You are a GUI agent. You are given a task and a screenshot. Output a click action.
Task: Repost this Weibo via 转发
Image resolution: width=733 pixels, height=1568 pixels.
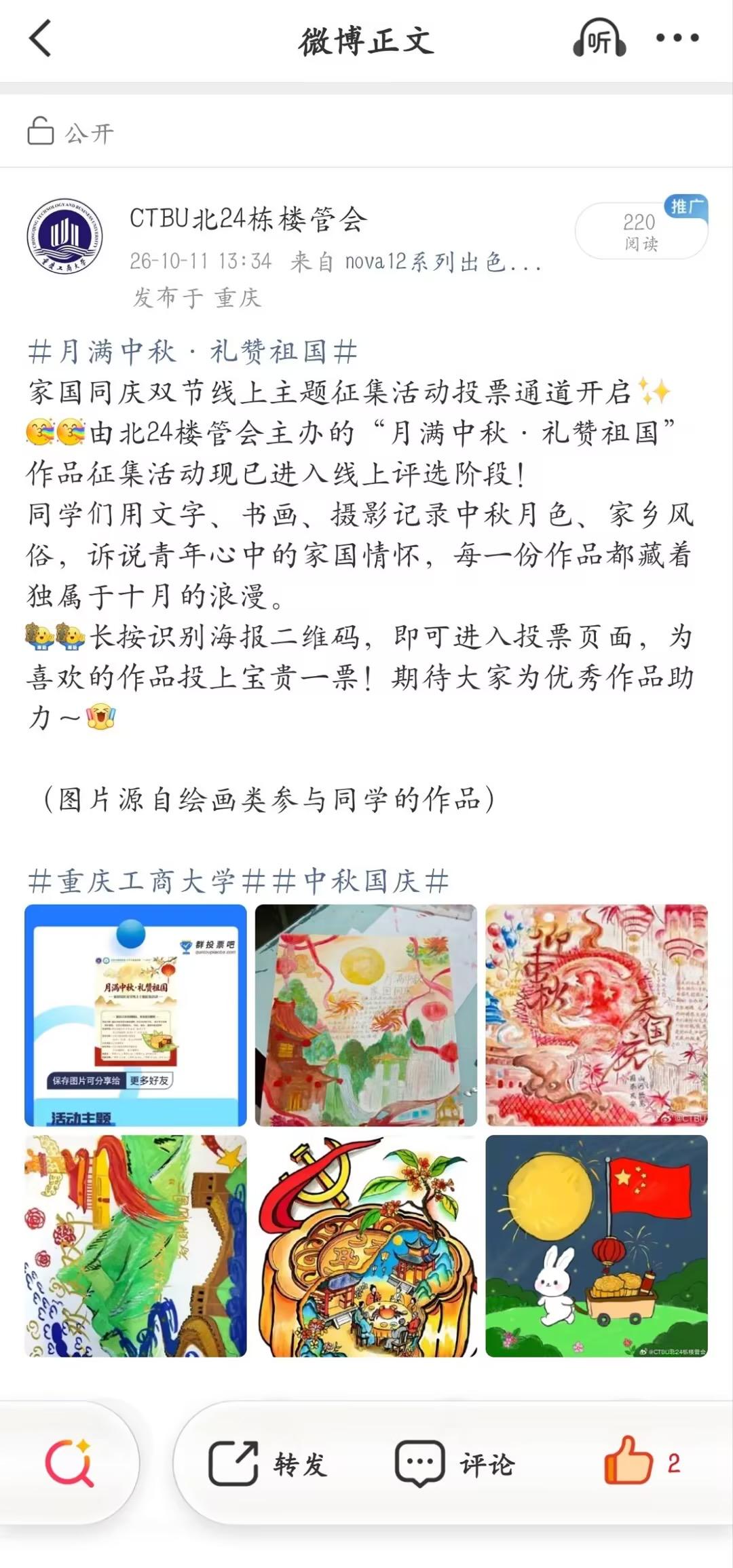[267, 1464]
